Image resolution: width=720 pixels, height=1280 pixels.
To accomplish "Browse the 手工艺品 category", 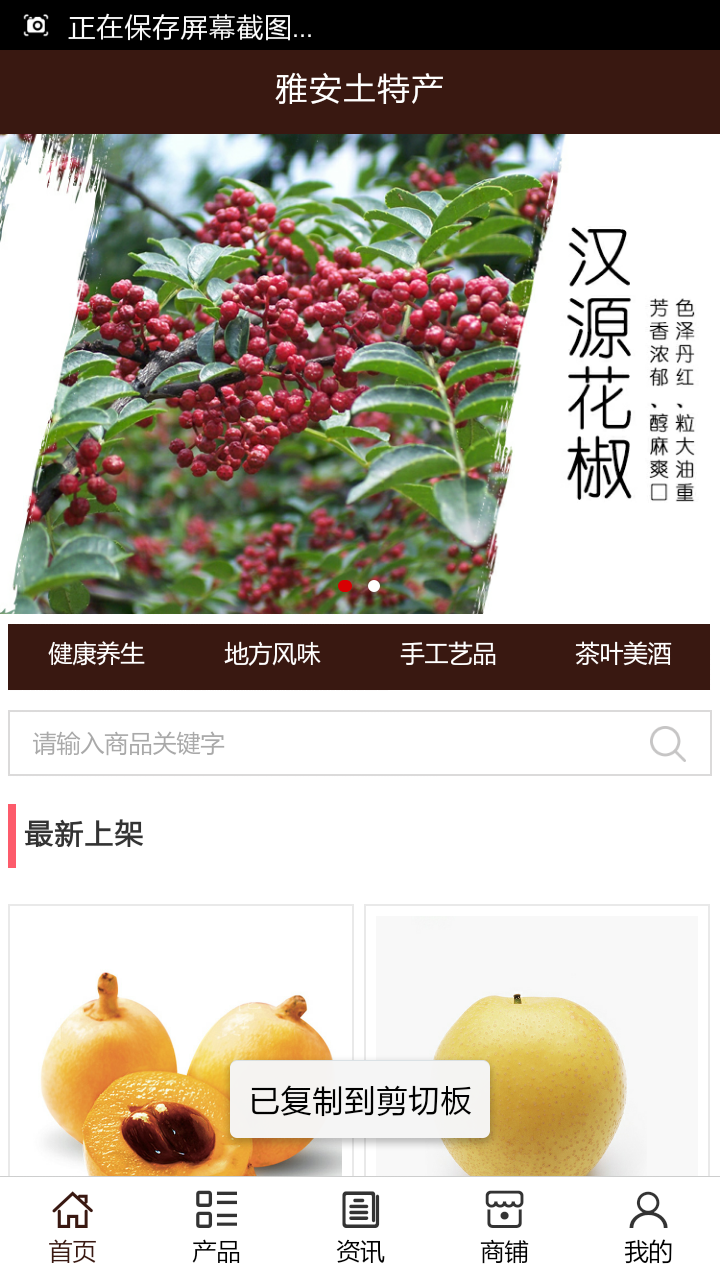I will pos(448,655).
